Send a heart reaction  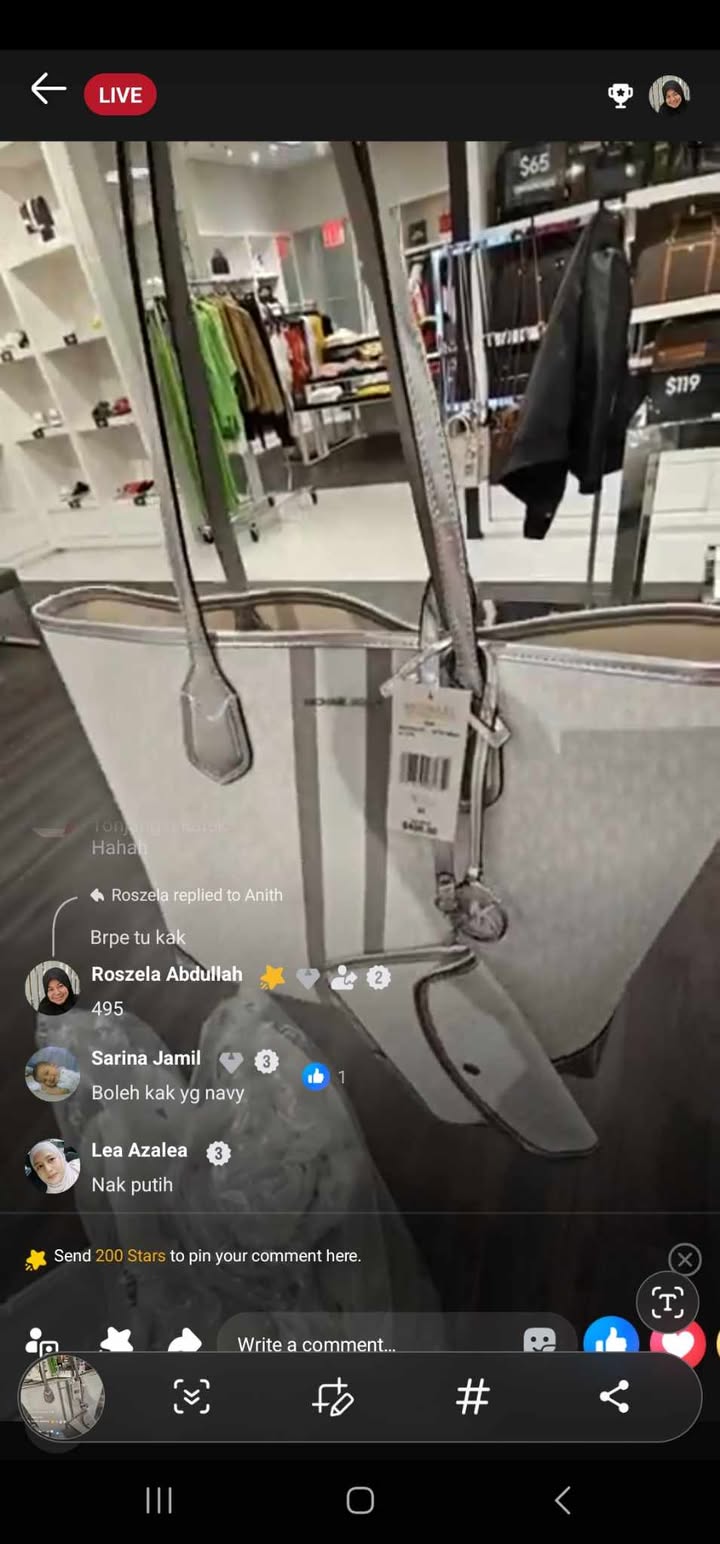click(677, 1339)
